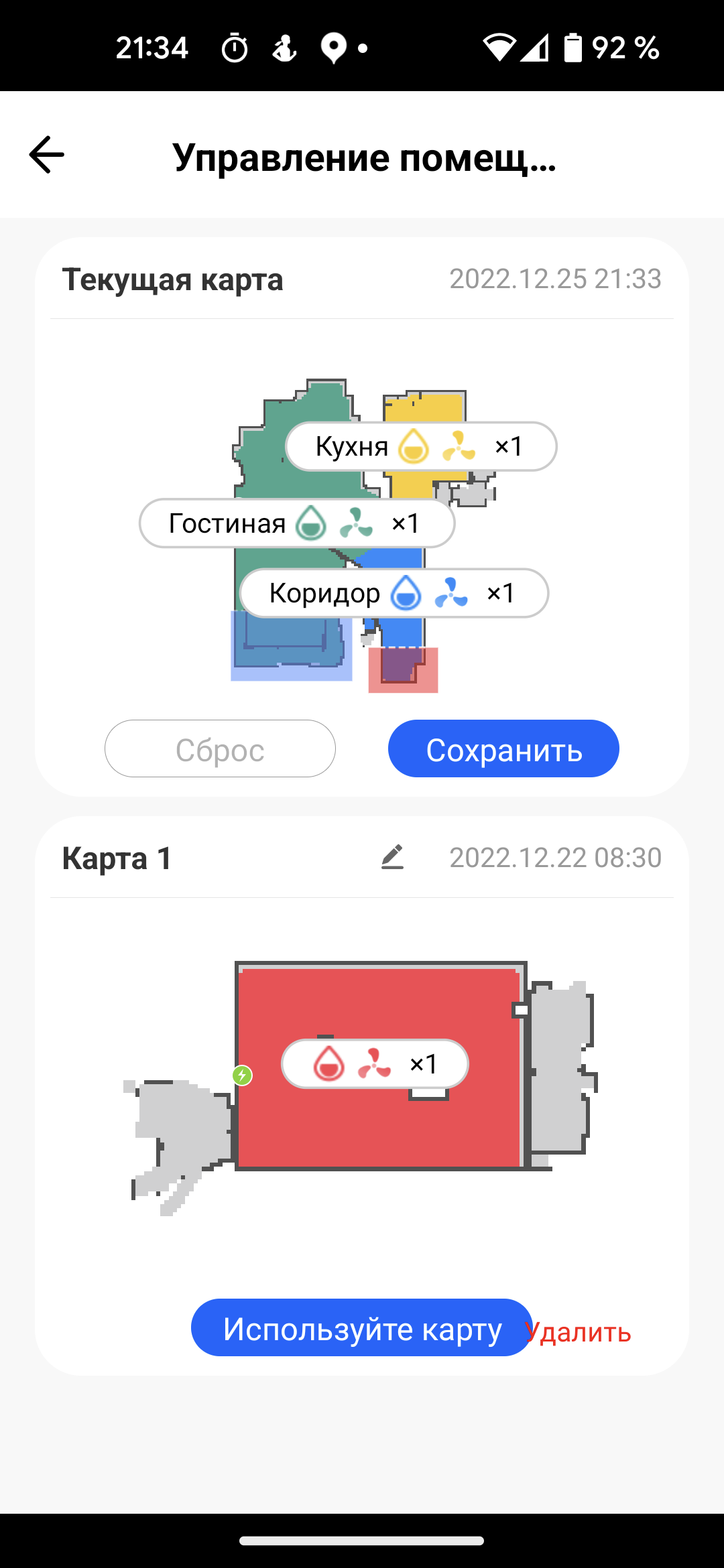Edit the name of Карта 1
The height and width of the screenshot is (1568, 724).
(392, 858)
